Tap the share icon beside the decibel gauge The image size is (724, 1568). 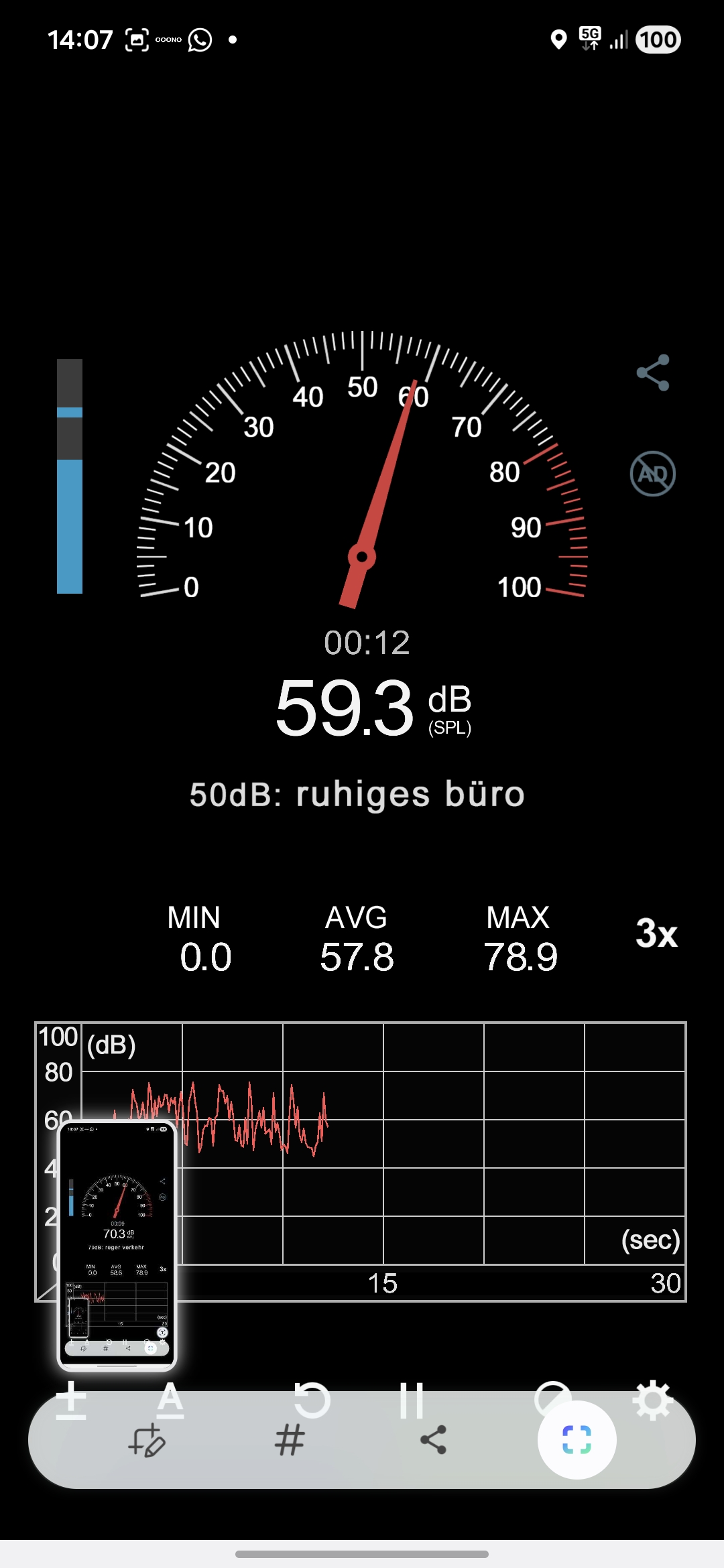[653, 373]
